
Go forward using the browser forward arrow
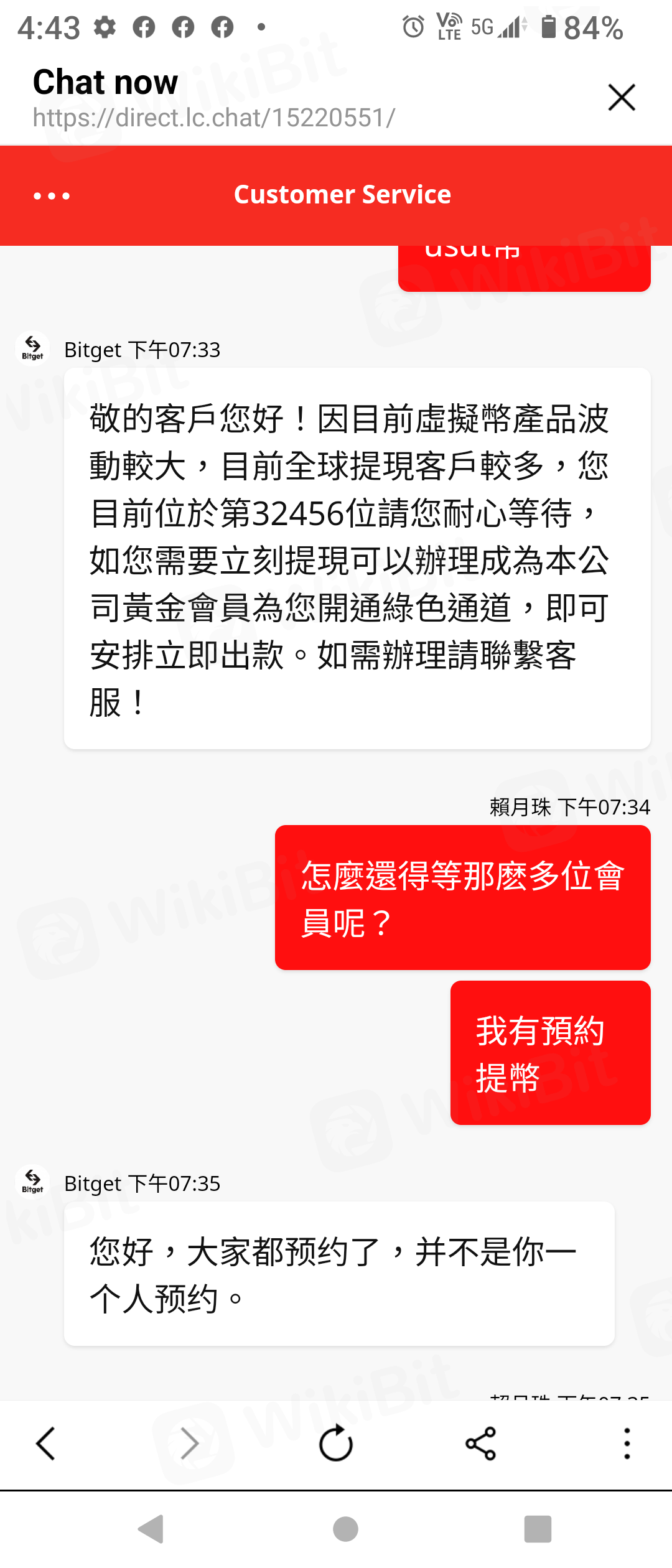[190, 1444]
